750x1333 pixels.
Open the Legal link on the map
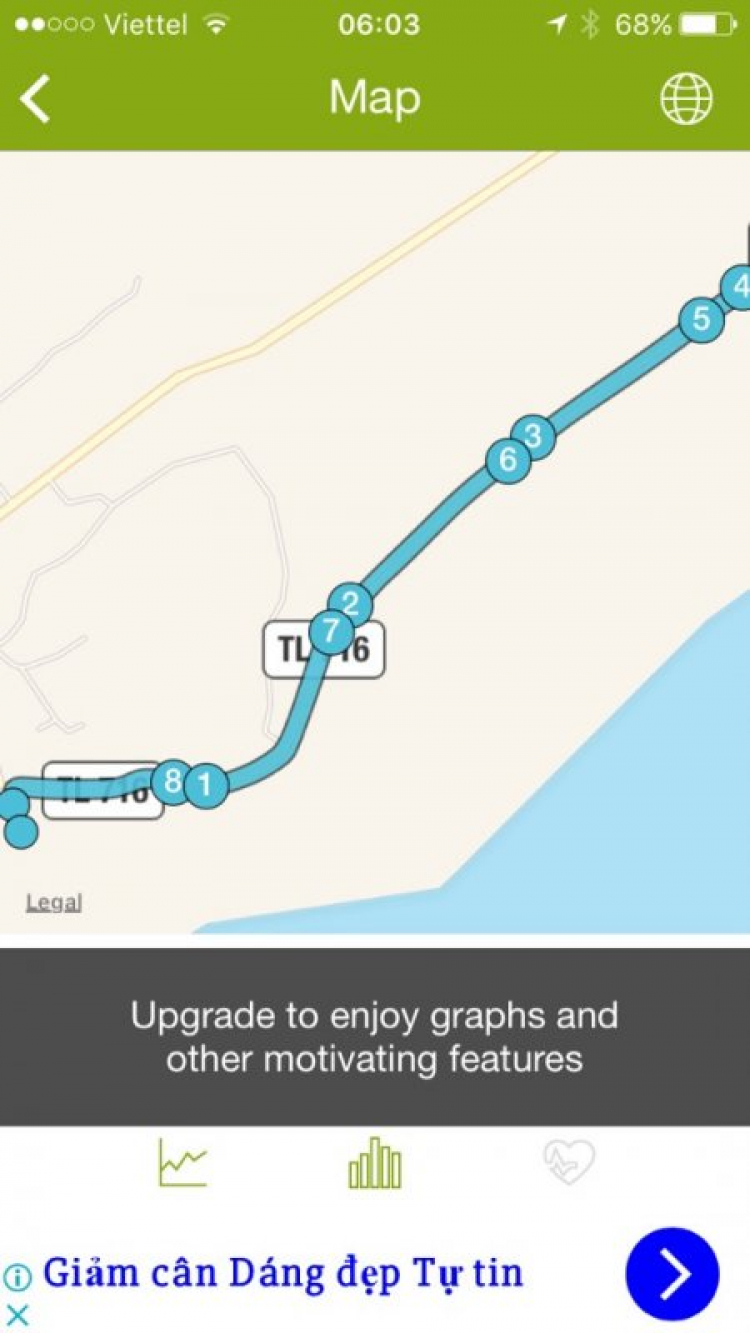pyautogui.click(x=54, y=902)
